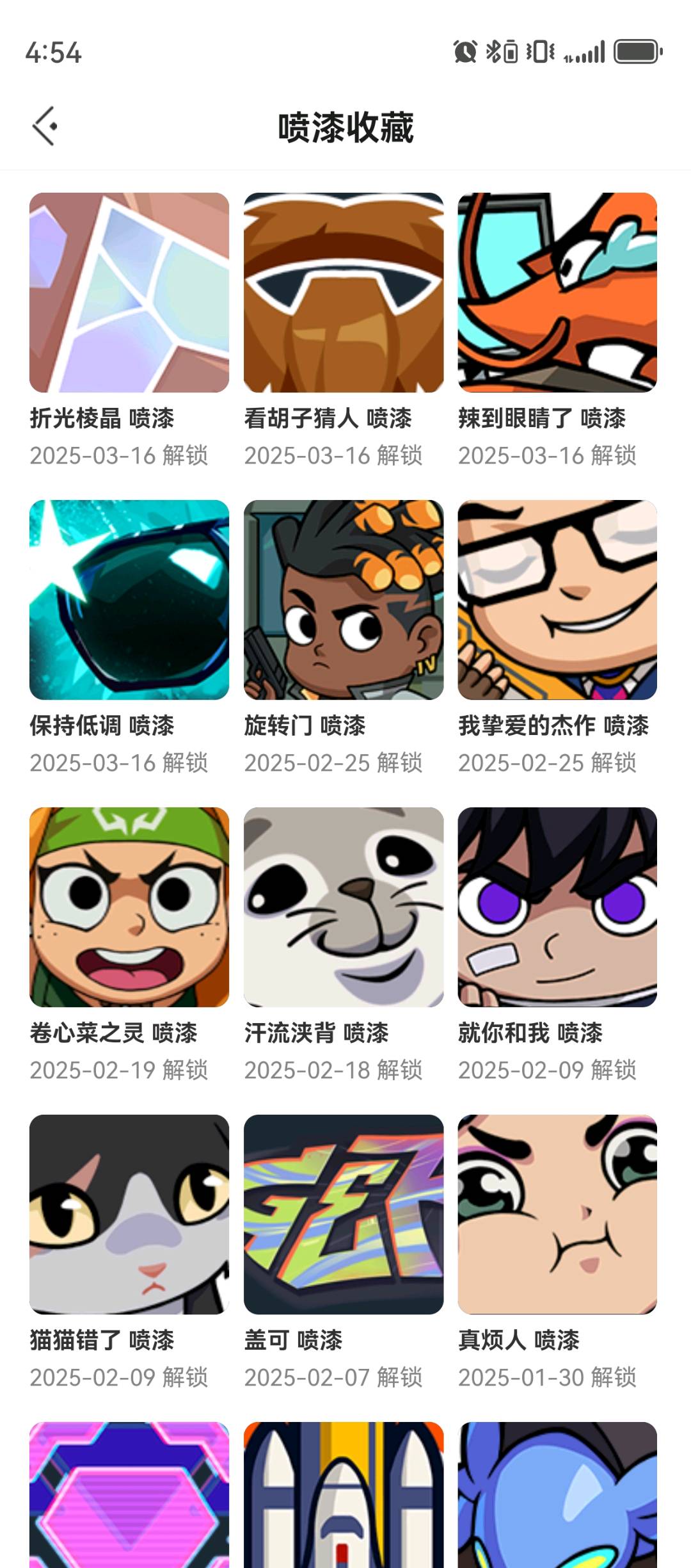Open the 旋转门 spray tile
The height and width of the screenshot is (1568, 691).
coord(344,600)
